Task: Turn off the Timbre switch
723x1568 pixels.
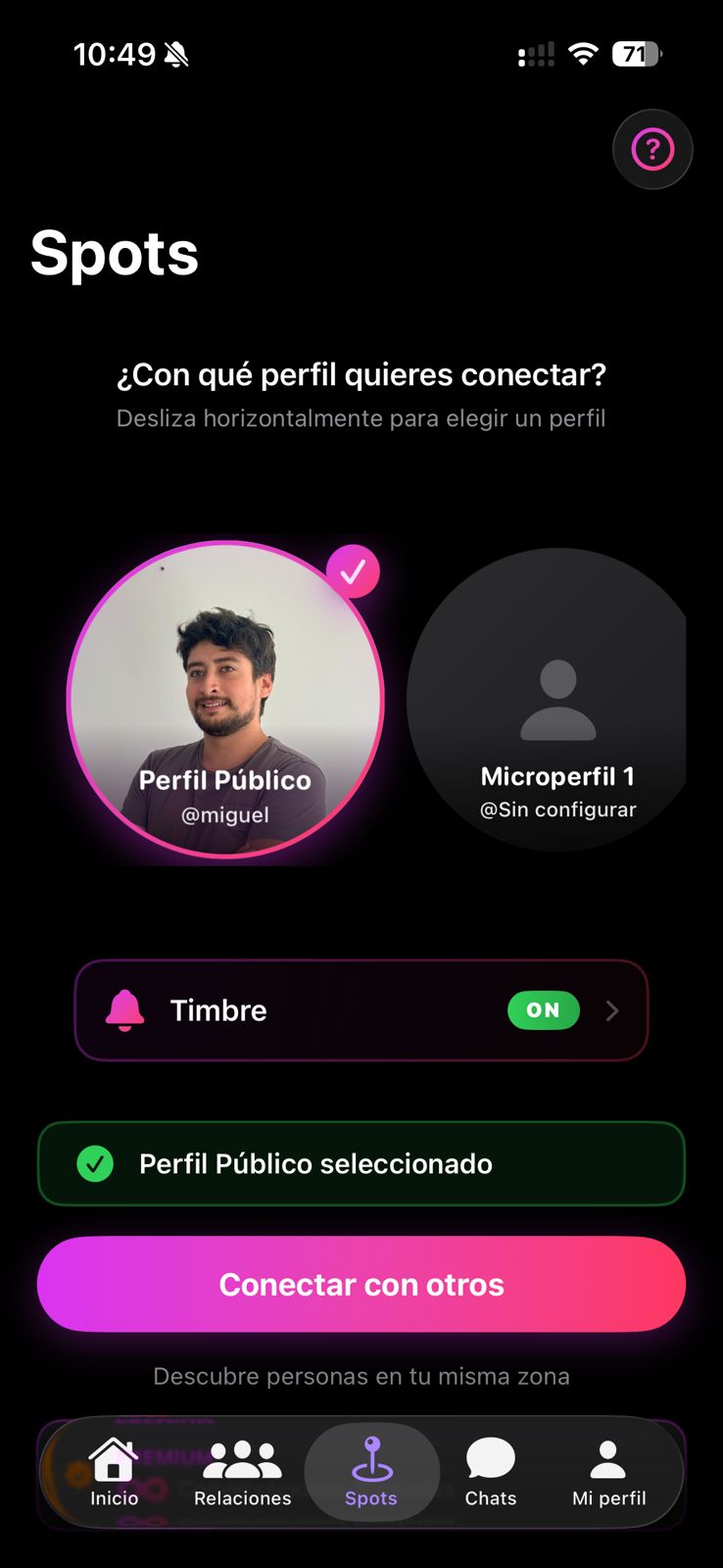Action: pos(543,1010)
